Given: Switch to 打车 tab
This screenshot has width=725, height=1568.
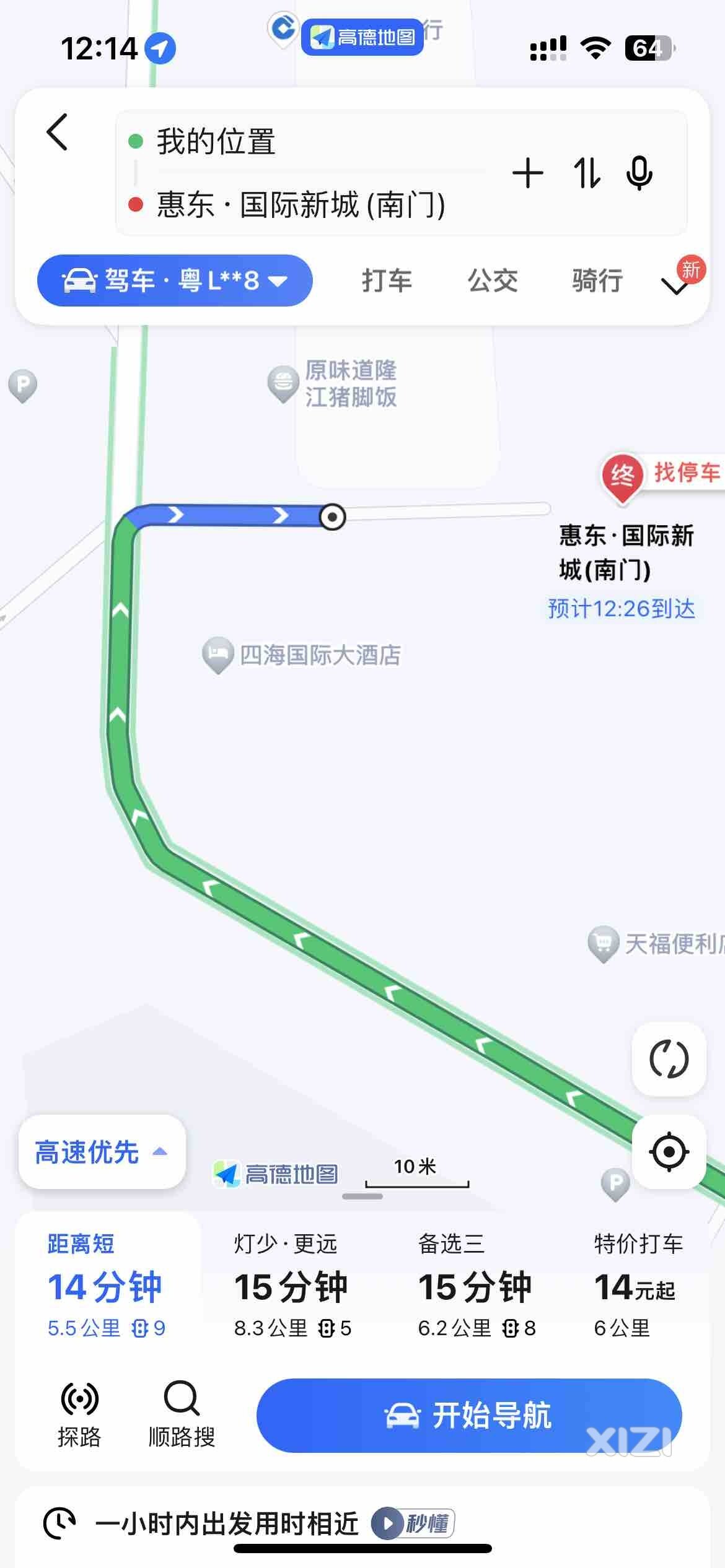Looking at the screenshot, I should (x=387, y=281).
